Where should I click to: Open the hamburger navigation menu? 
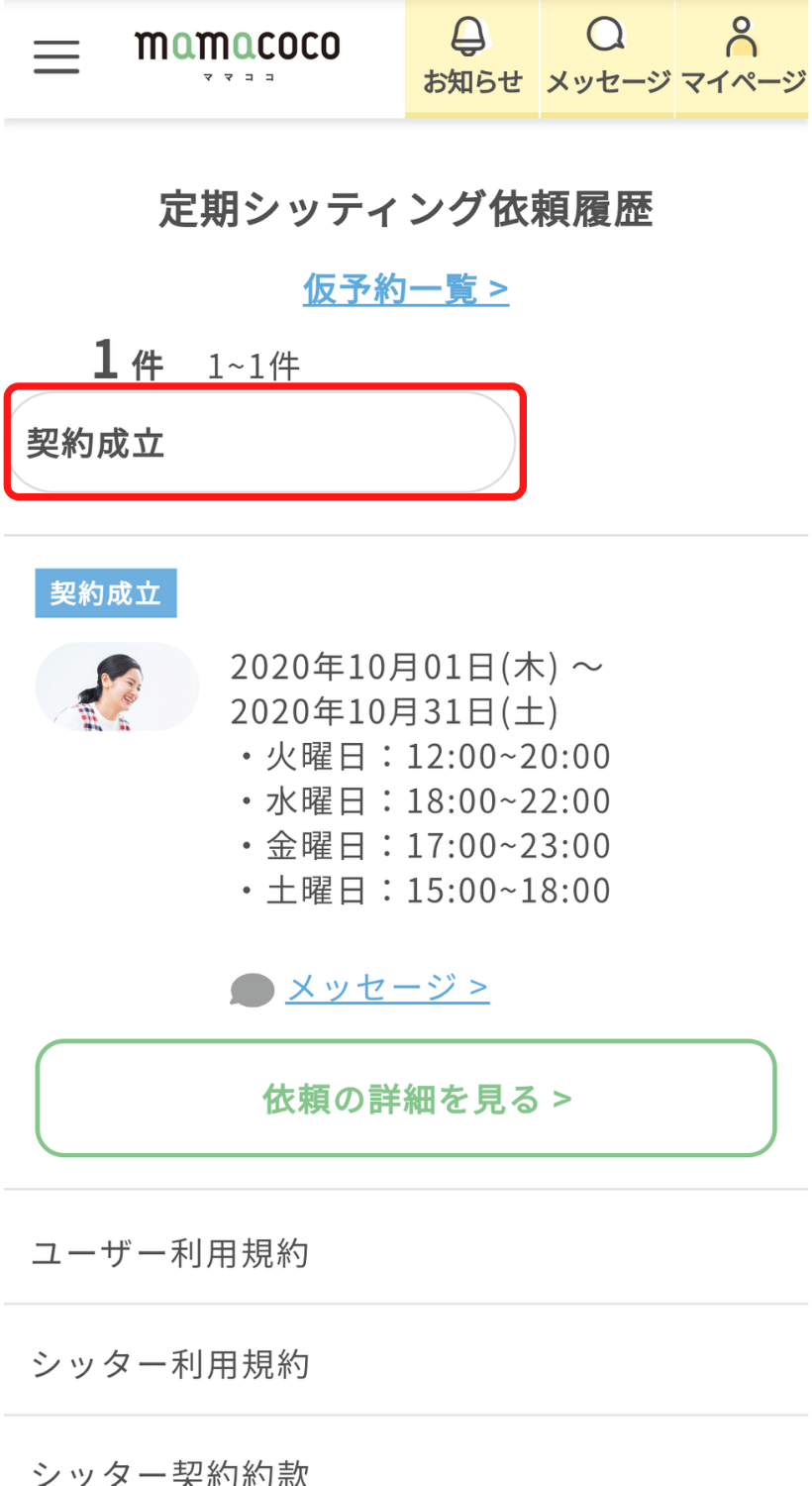[x=55, y=56]
